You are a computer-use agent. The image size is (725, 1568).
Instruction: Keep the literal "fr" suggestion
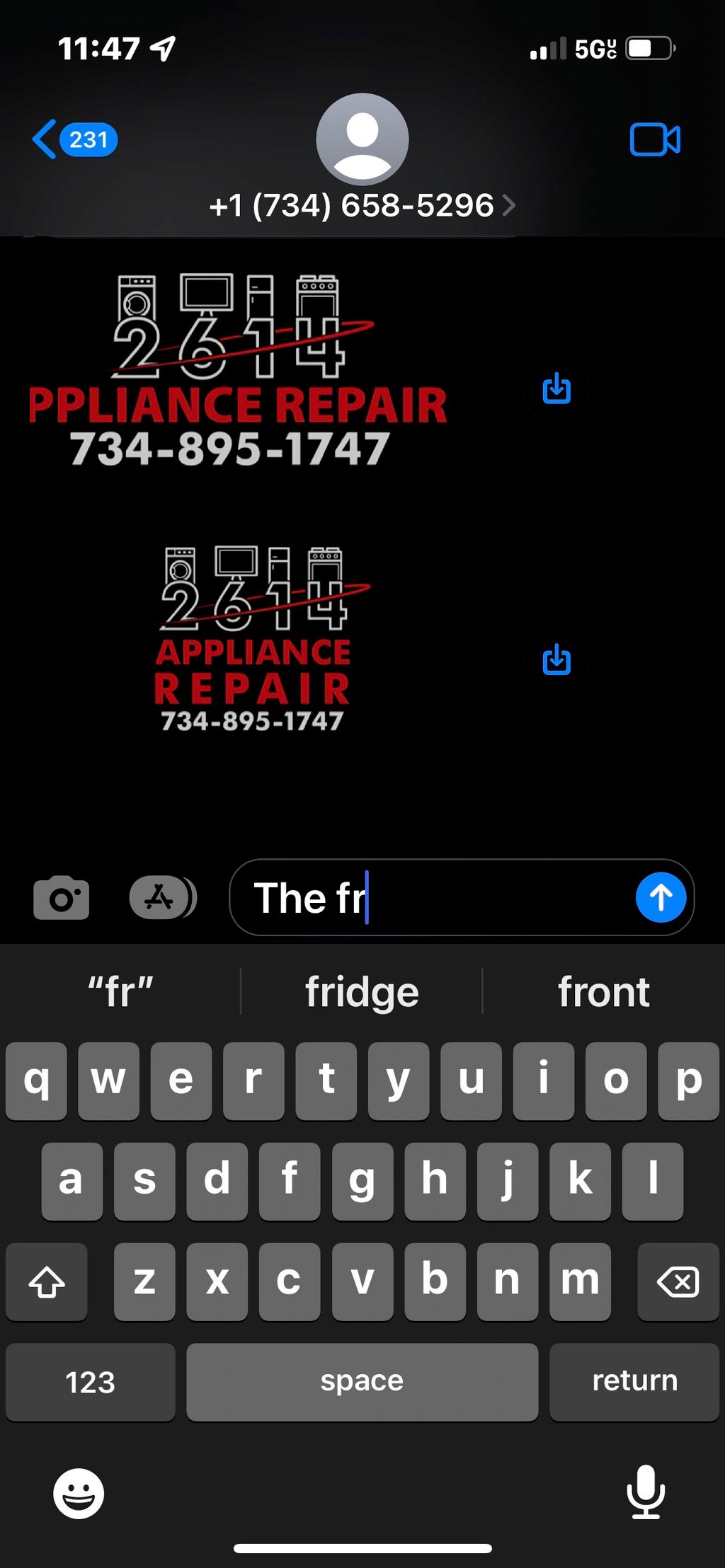(x=120, y=992)
